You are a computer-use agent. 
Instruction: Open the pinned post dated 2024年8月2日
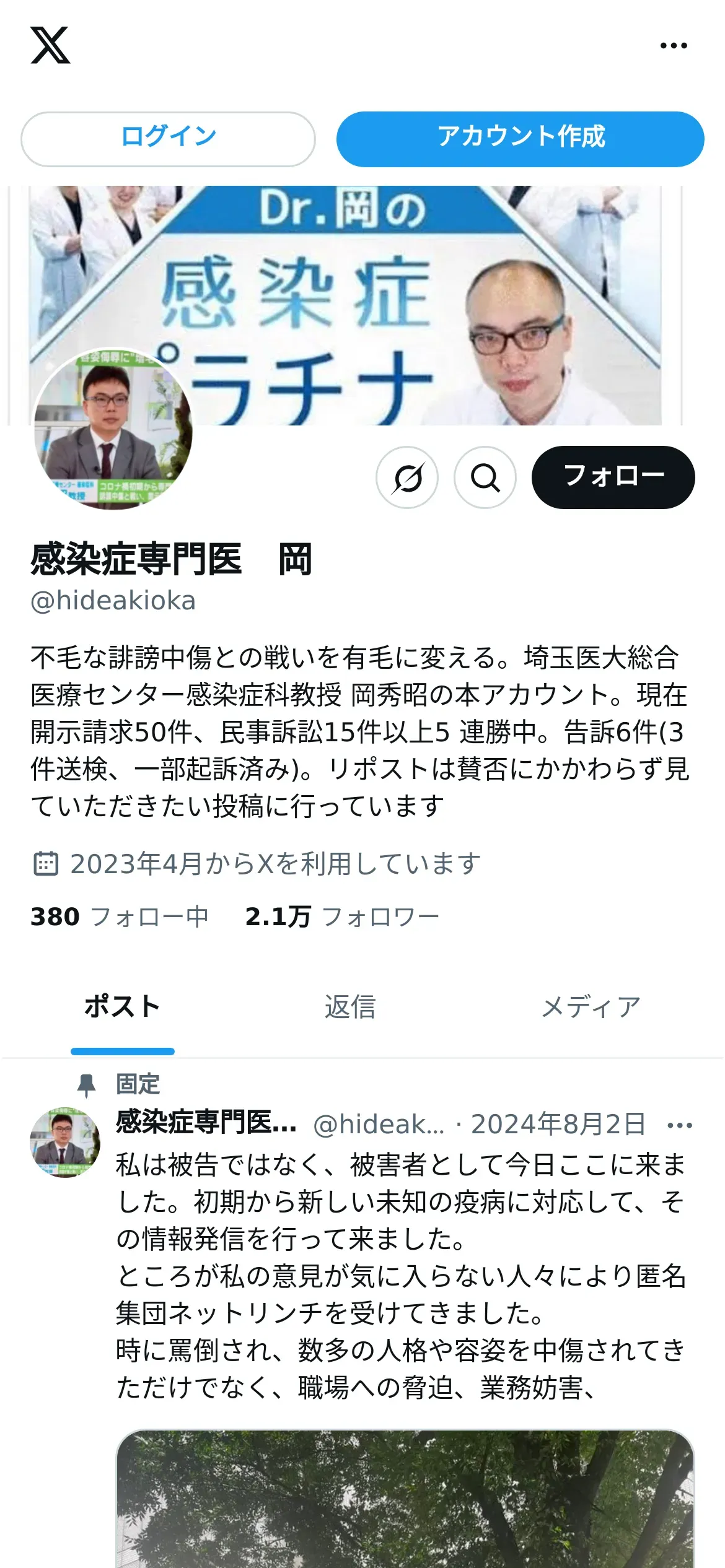[x=558, y=1125]
